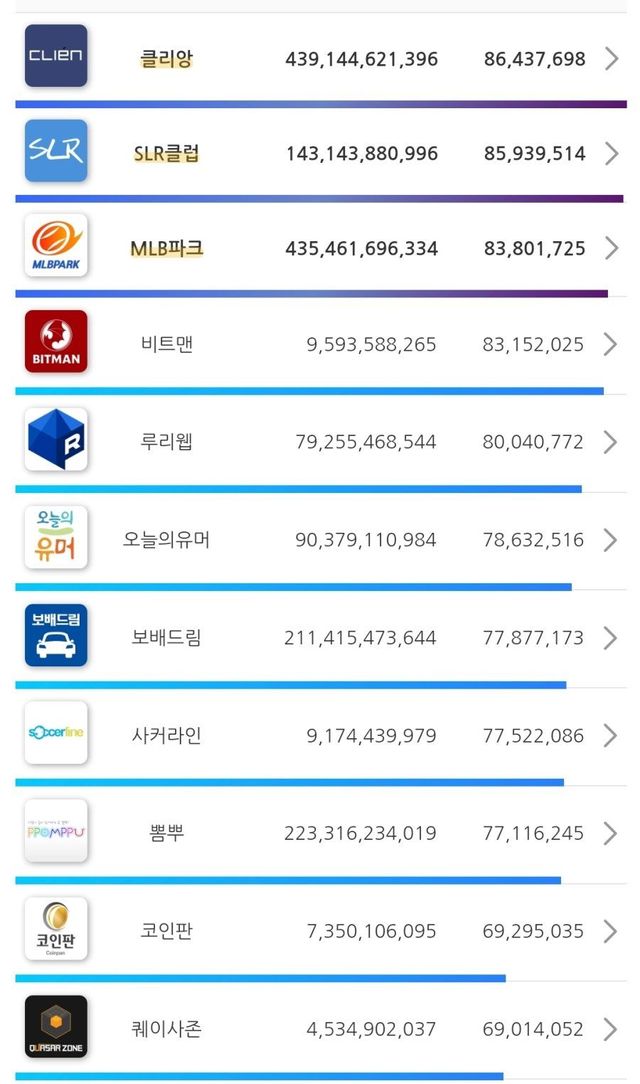Open the 클리앙 community row
The width and height of the screenshot is (640, 1084).
point(320,58)
